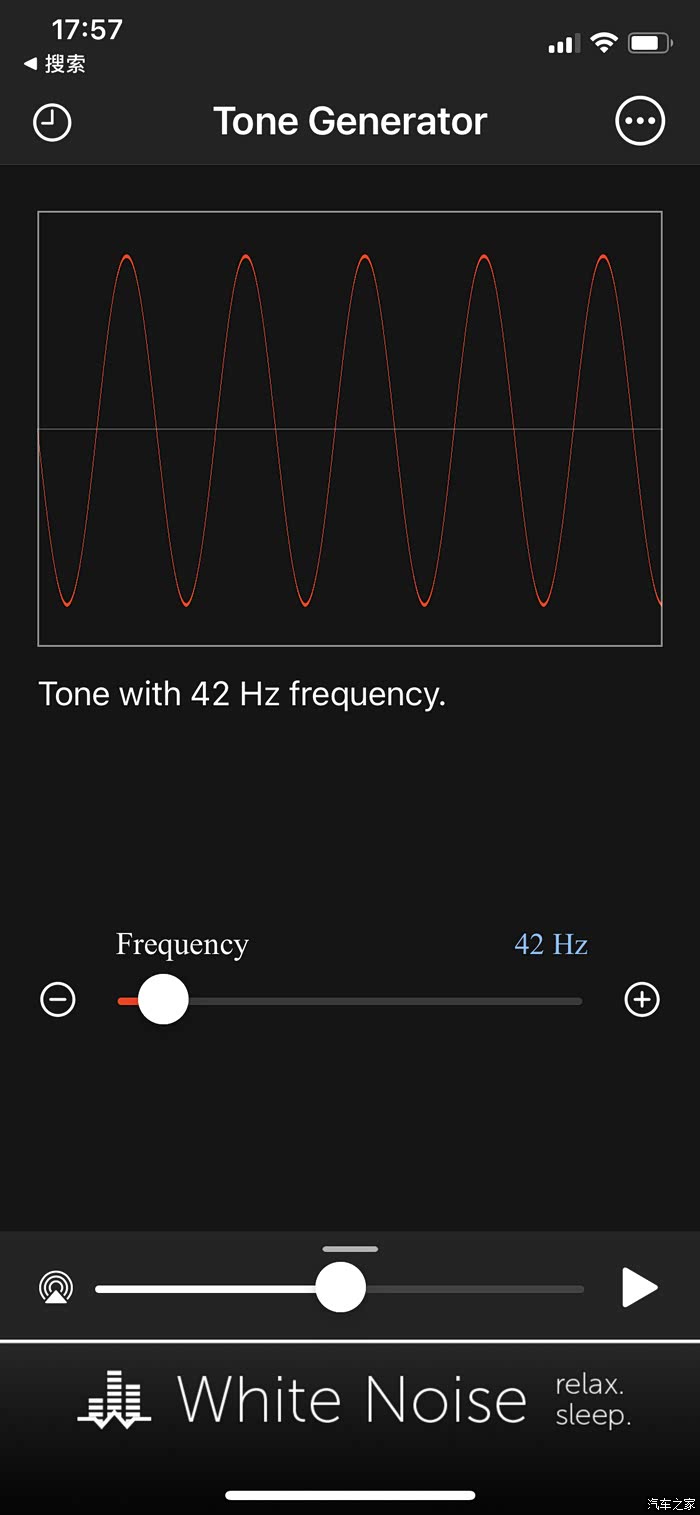Open the White Noise ad banner

point(350,1399)
